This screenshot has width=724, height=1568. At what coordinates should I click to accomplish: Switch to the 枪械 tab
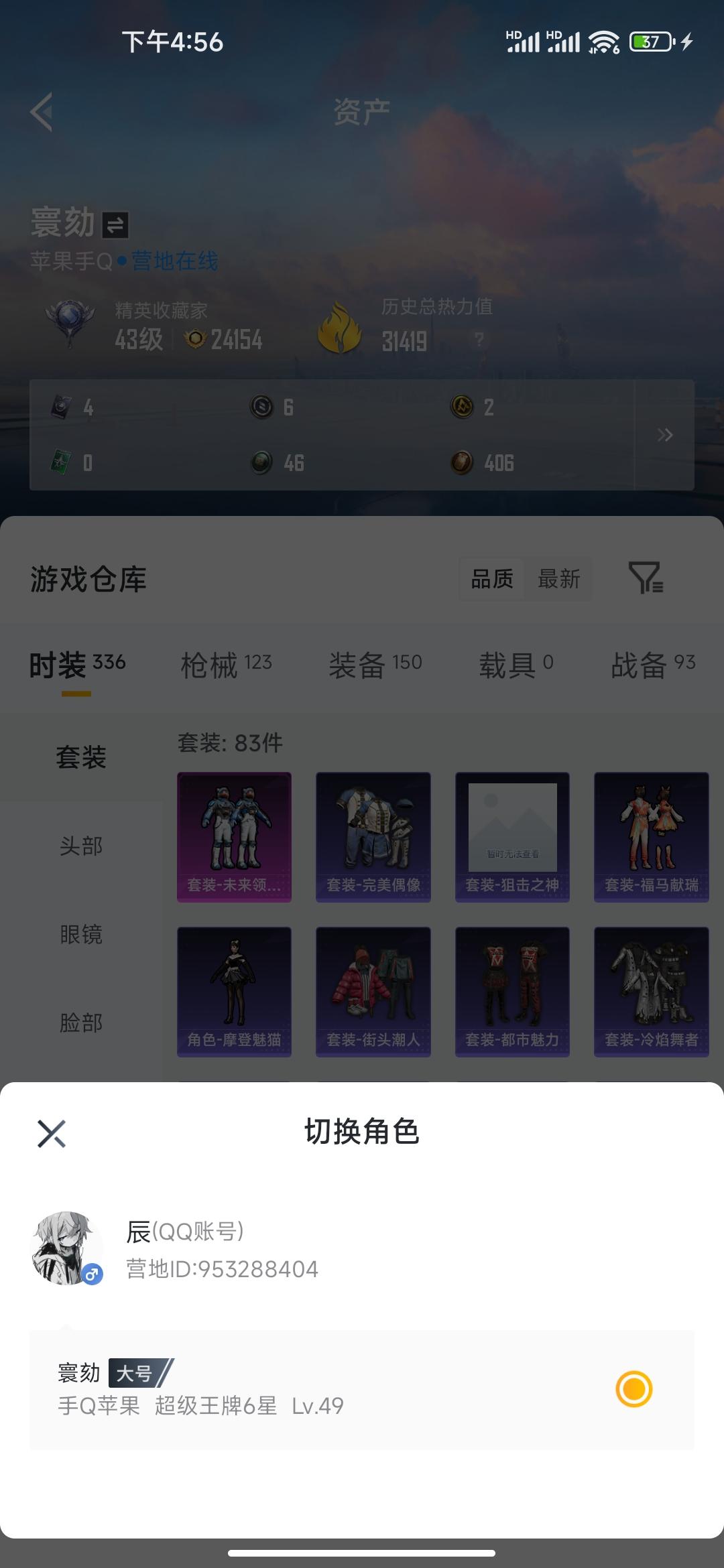tap(208, 663)
